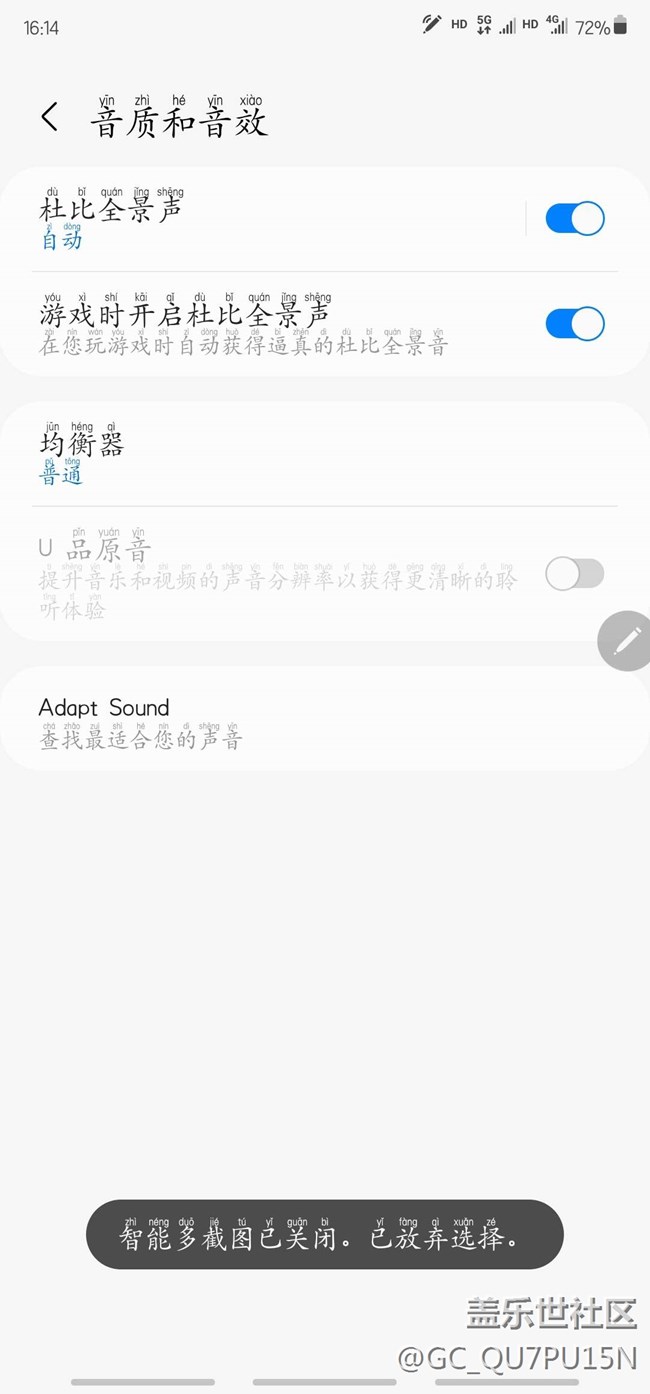
Task: Turn off the 杜比全景声 switch
Action: pos(574,219)
